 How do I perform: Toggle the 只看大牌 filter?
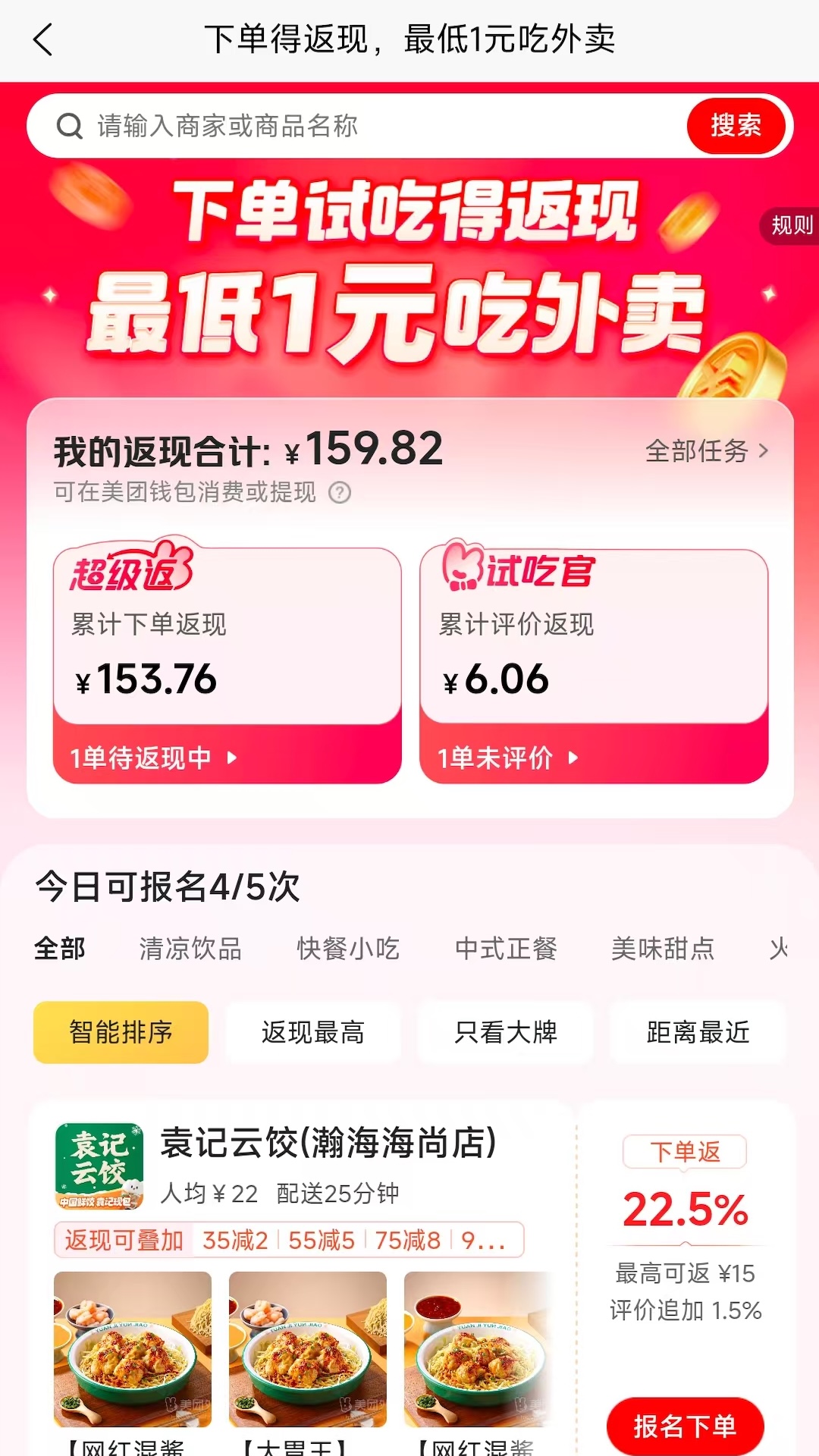click(506, 1031)
